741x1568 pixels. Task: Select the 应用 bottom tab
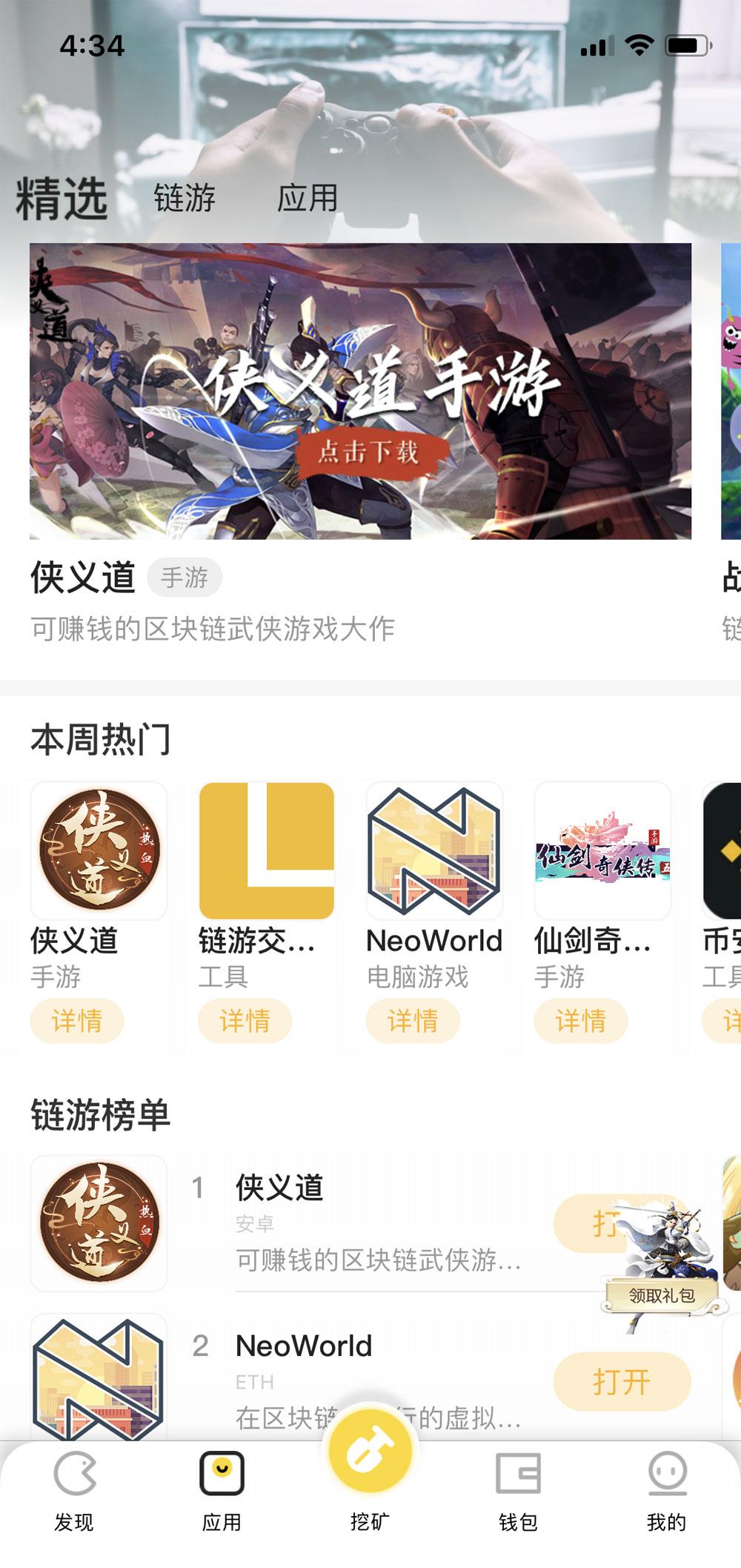[x=222, y=1490]
